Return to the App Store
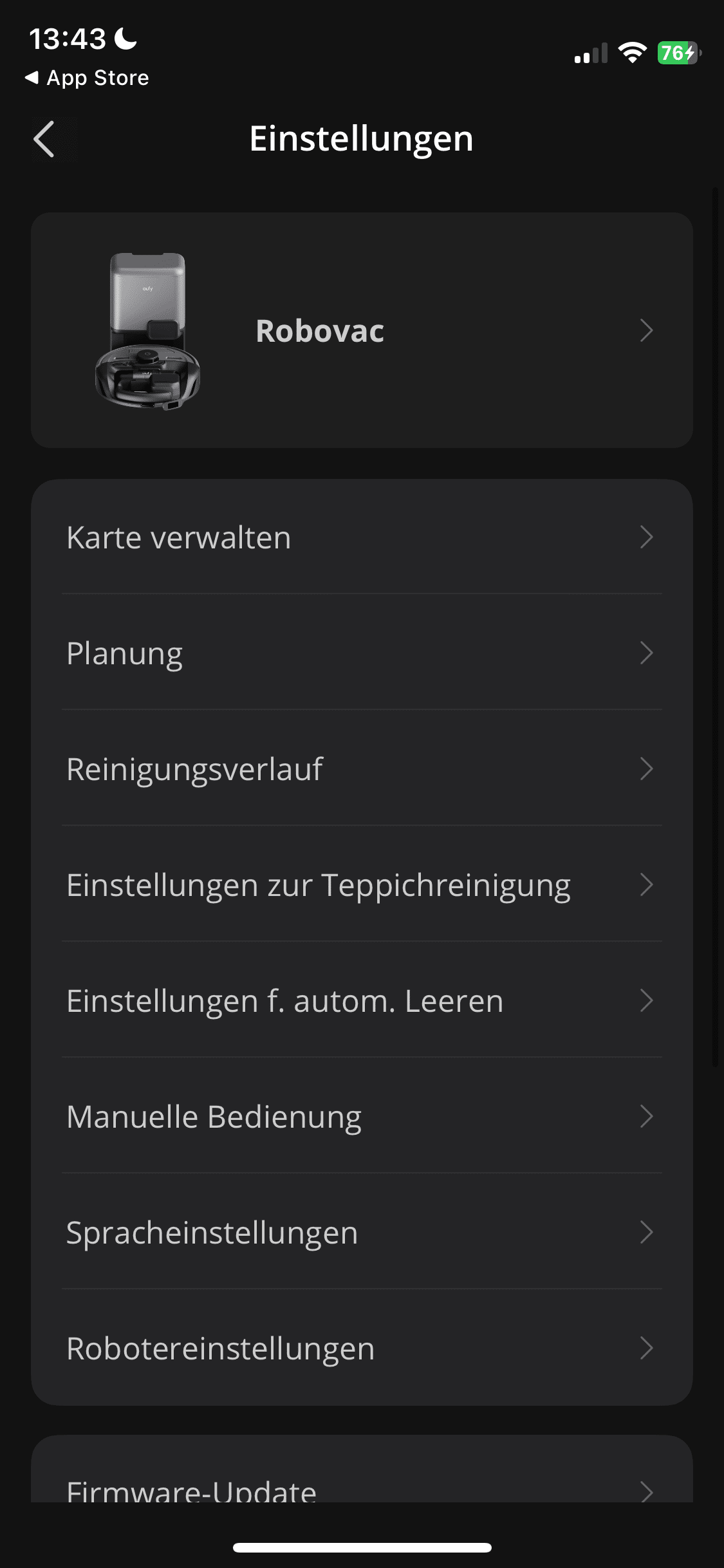The width and height of the screenshot is (724, 1568). [x=87, y=78]
